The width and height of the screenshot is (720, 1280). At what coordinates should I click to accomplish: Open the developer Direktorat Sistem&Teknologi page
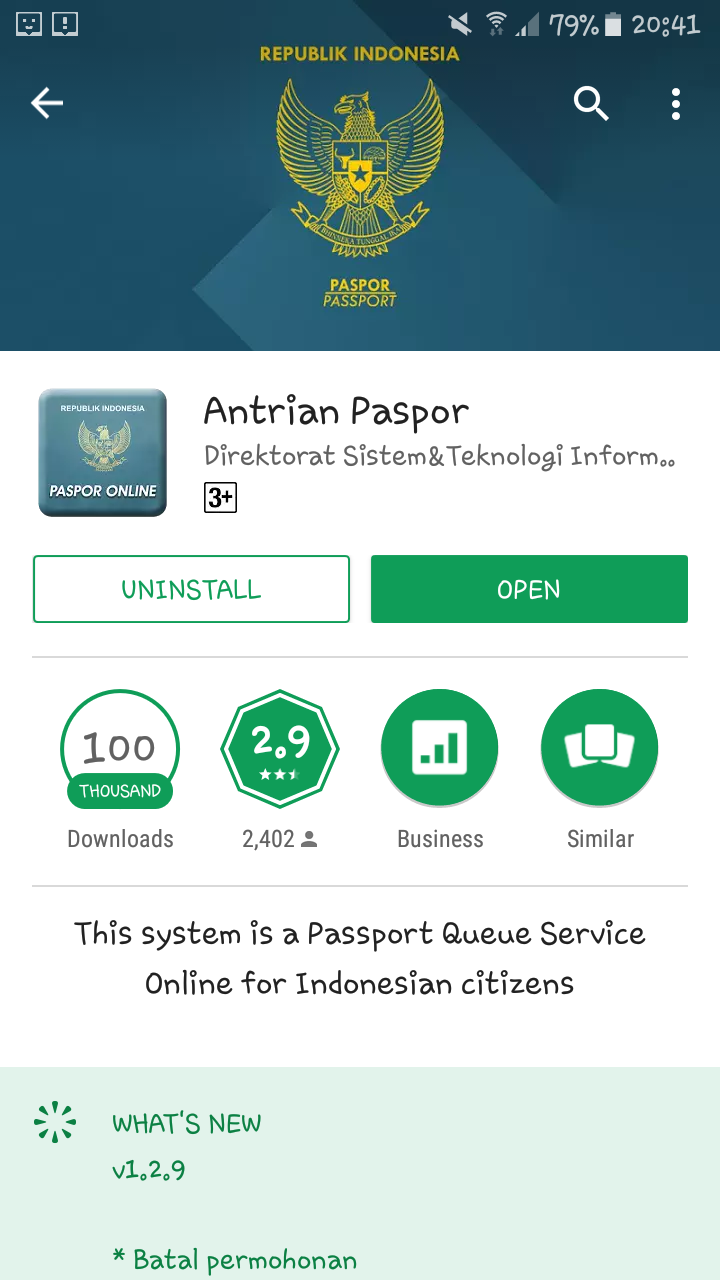(440, 456)
